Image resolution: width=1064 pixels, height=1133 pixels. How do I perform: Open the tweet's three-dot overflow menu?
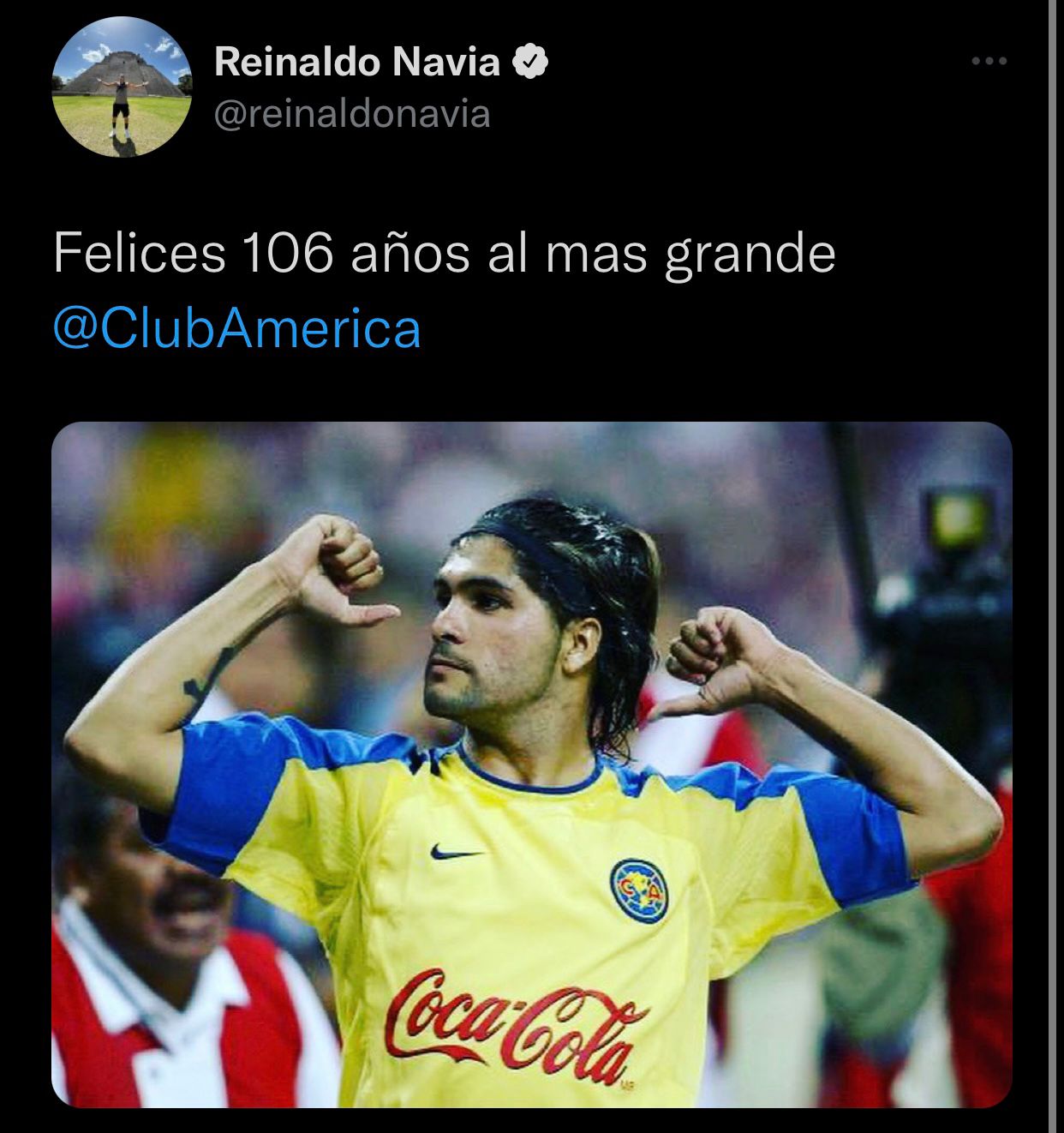click(x=989, y=61)
